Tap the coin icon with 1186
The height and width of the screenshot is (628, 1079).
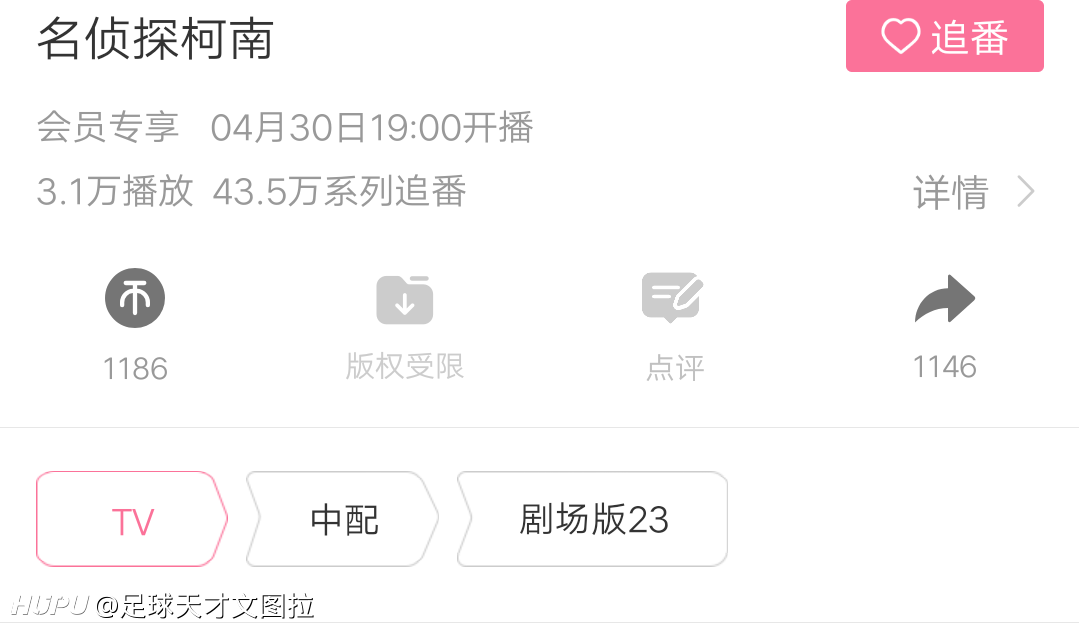135,300
